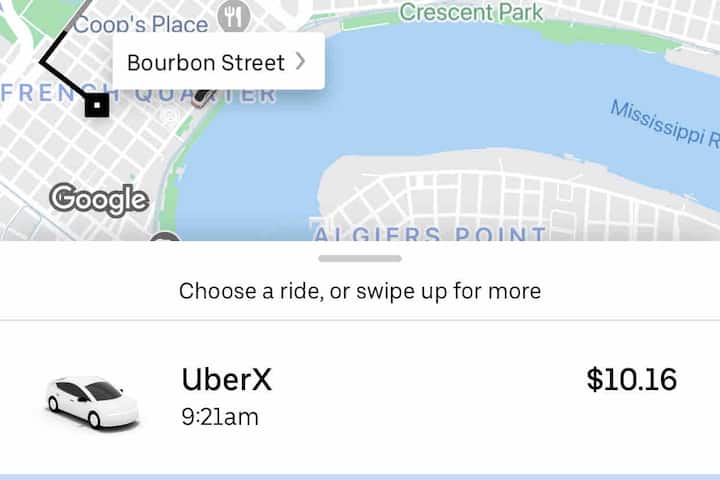Select the UberX ride option

click(360, 396)
